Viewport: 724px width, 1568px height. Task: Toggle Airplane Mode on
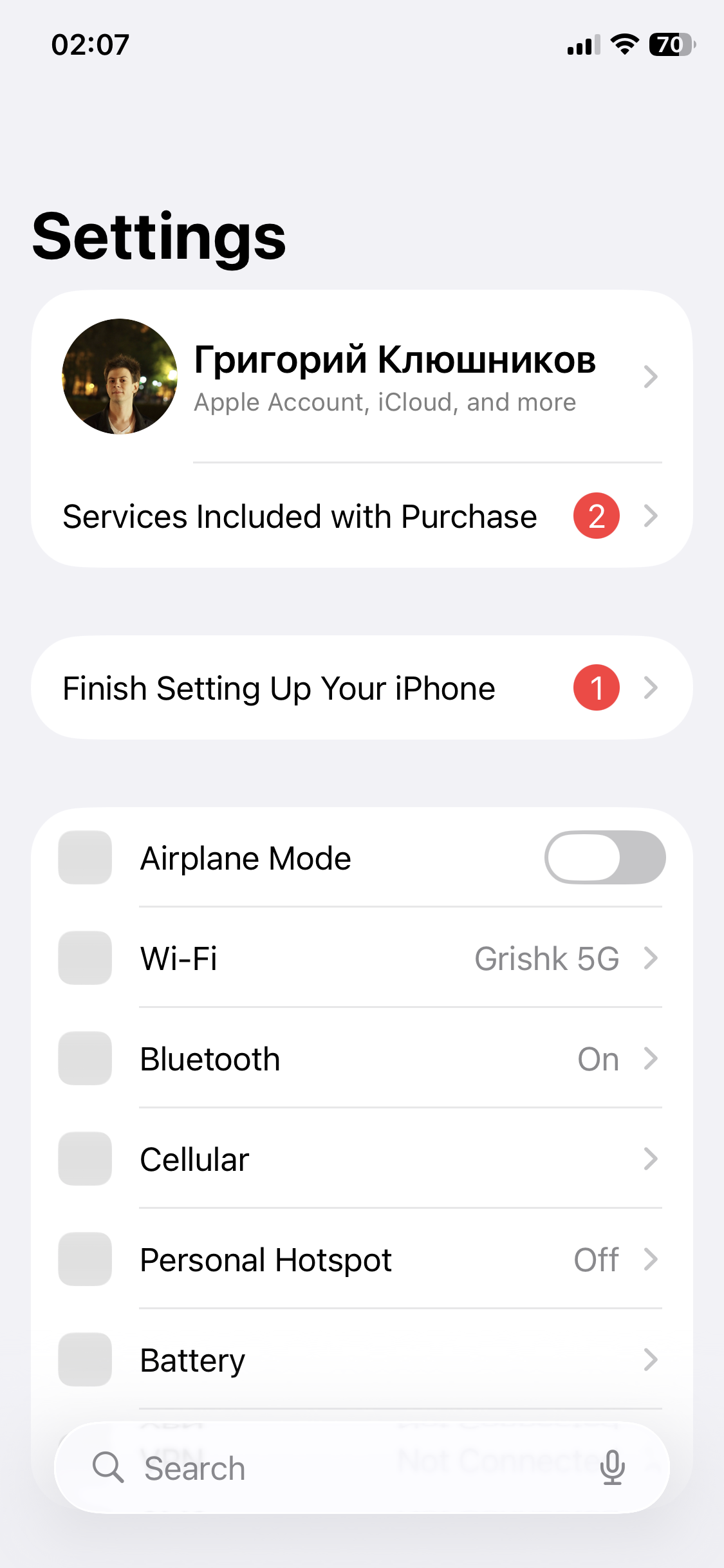(x=604, y=857)
